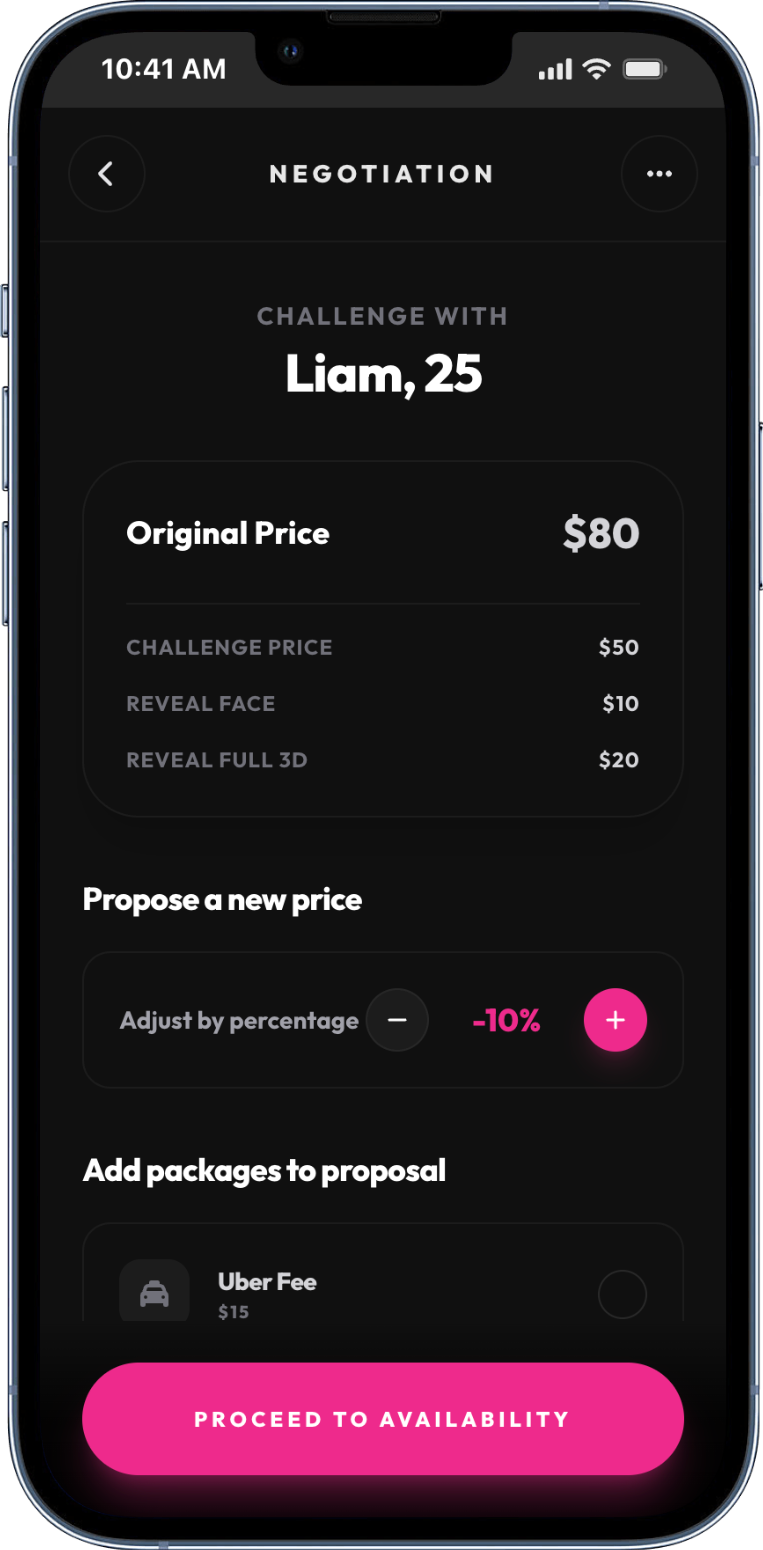763x1550 pixels.
Task: Increase the percentage with the plus button
Action: pos(615,1020)
